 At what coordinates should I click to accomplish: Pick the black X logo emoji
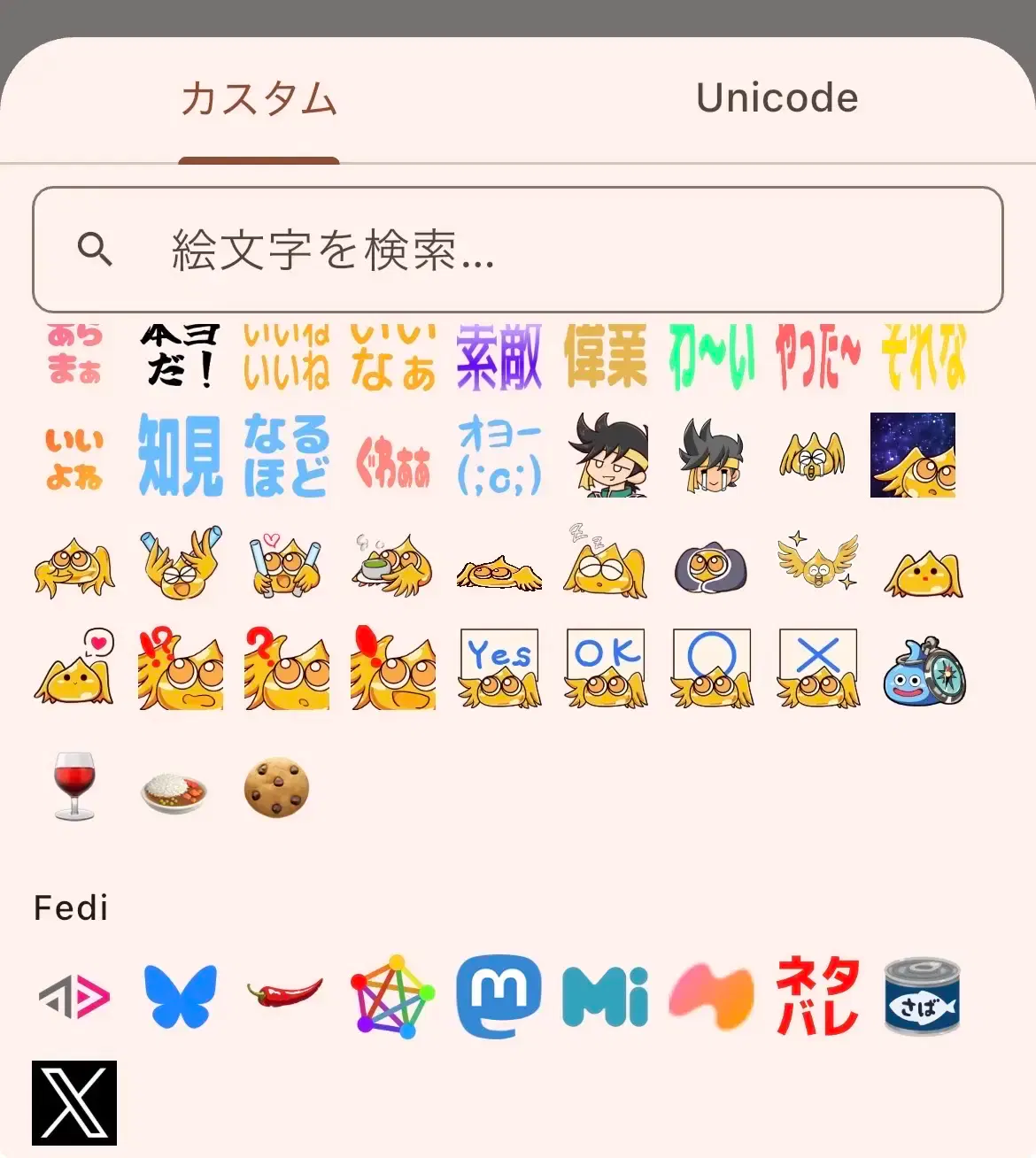(74, 1103)
